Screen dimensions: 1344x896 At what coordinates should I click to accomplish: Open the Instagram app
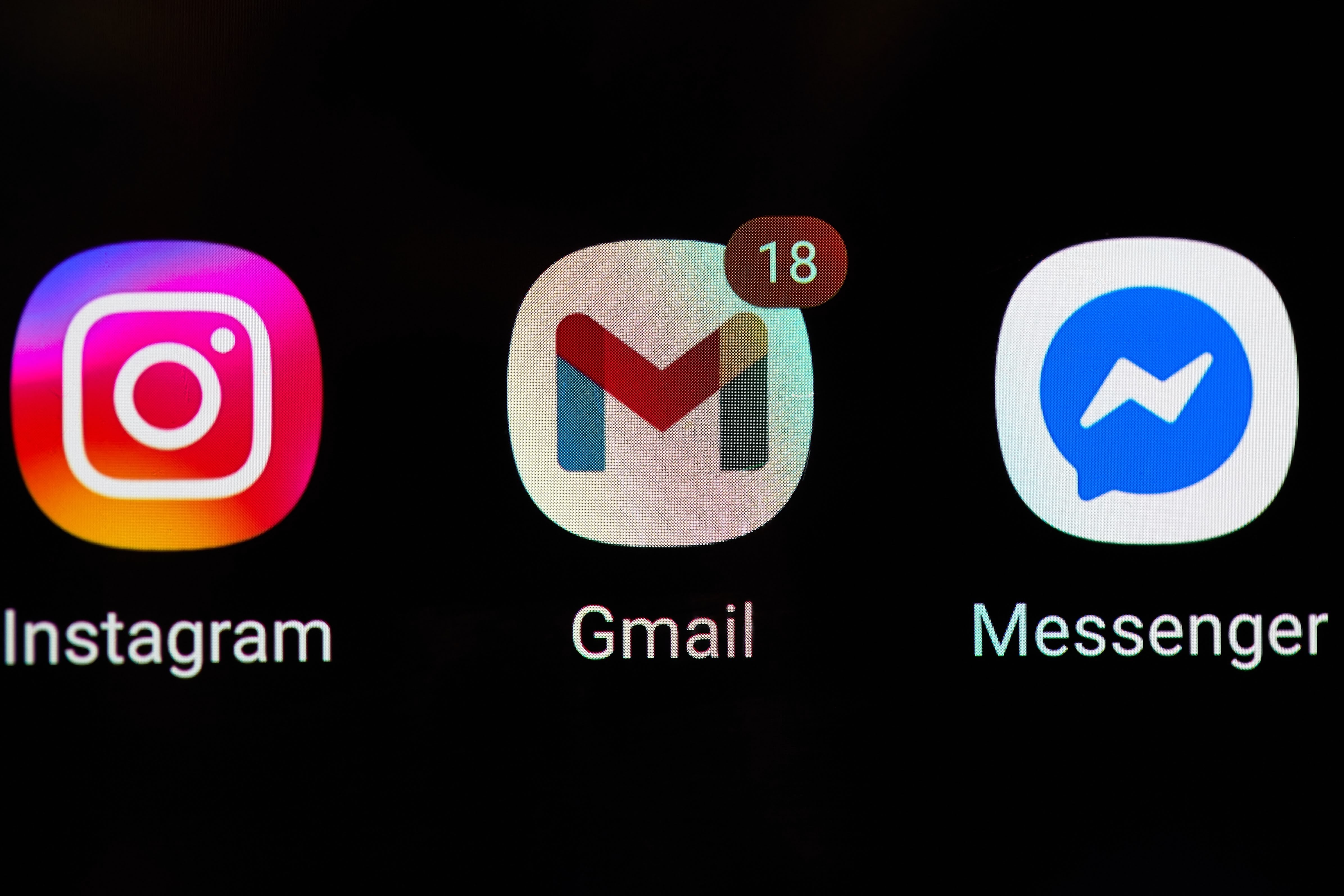click(x=166, y=395)
